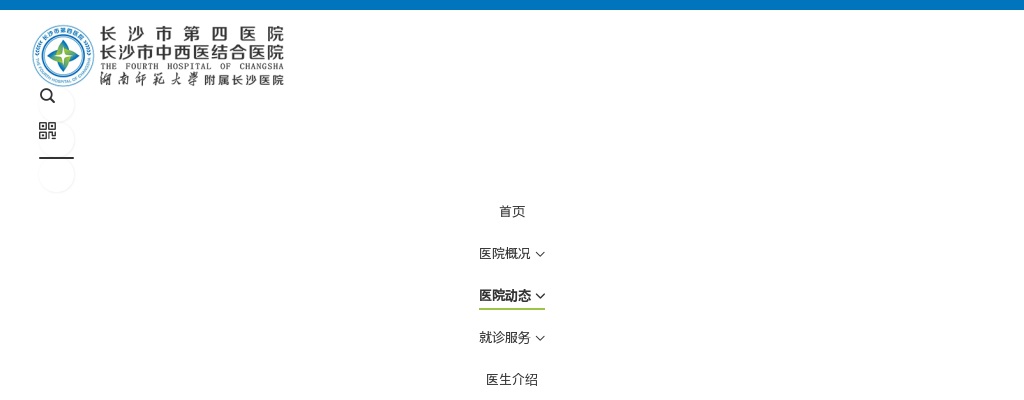Expand the 医院动态 menu
Screen dimensions: 1024x400
tap(512, 296)
